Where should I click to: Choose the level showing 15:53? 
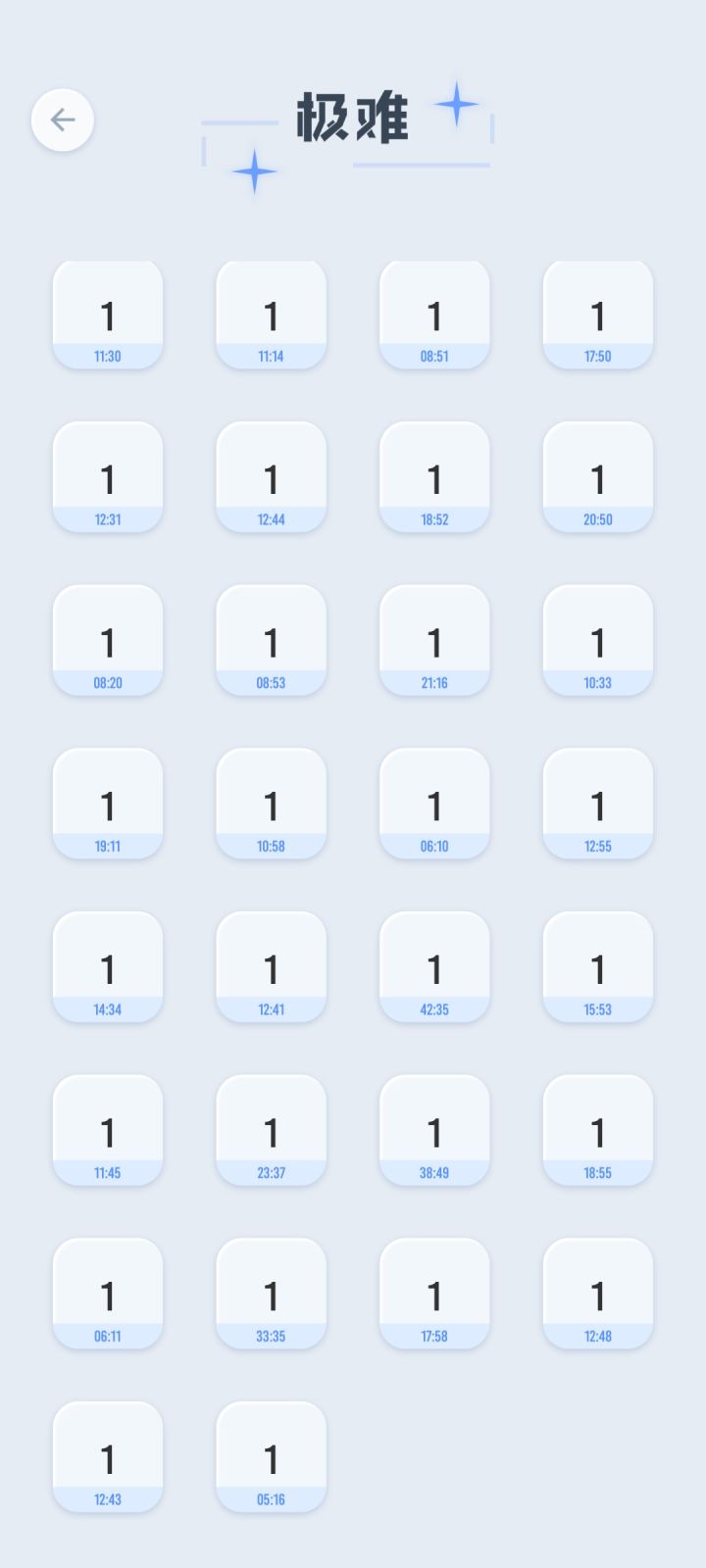click(x=598, y=968)
